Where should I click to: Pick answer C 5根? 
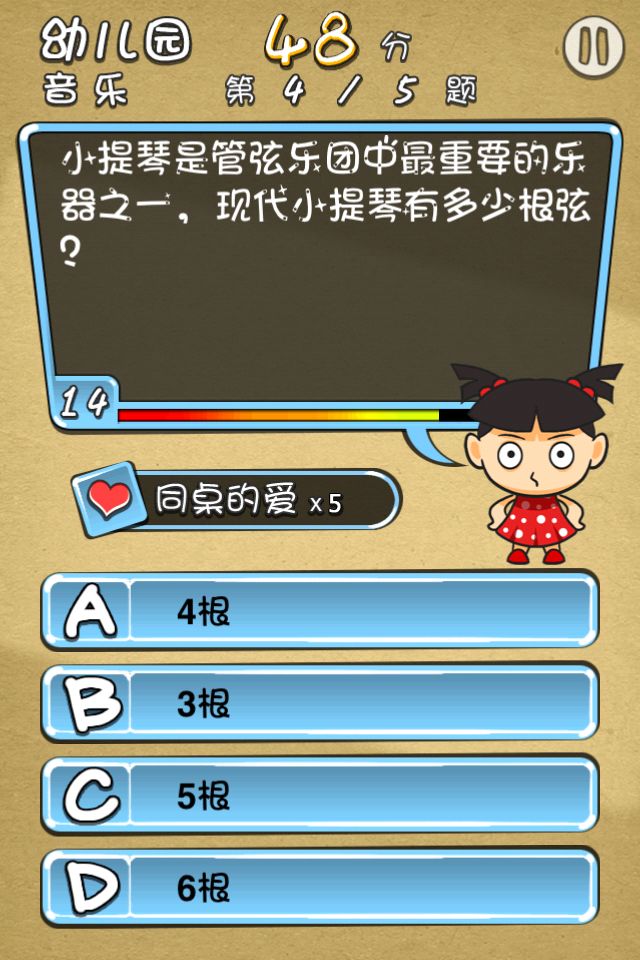tap(320, 795)
